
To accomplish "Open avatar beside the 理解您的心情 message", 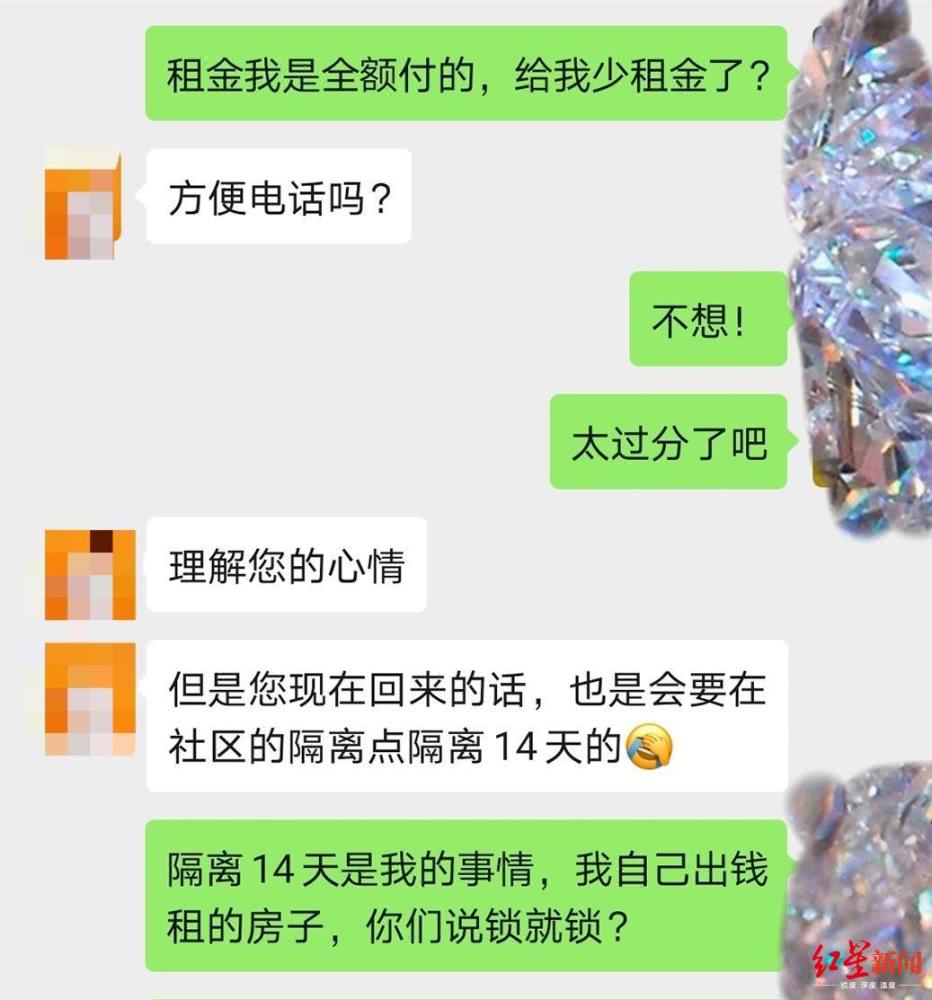I will tap(90, 574).
